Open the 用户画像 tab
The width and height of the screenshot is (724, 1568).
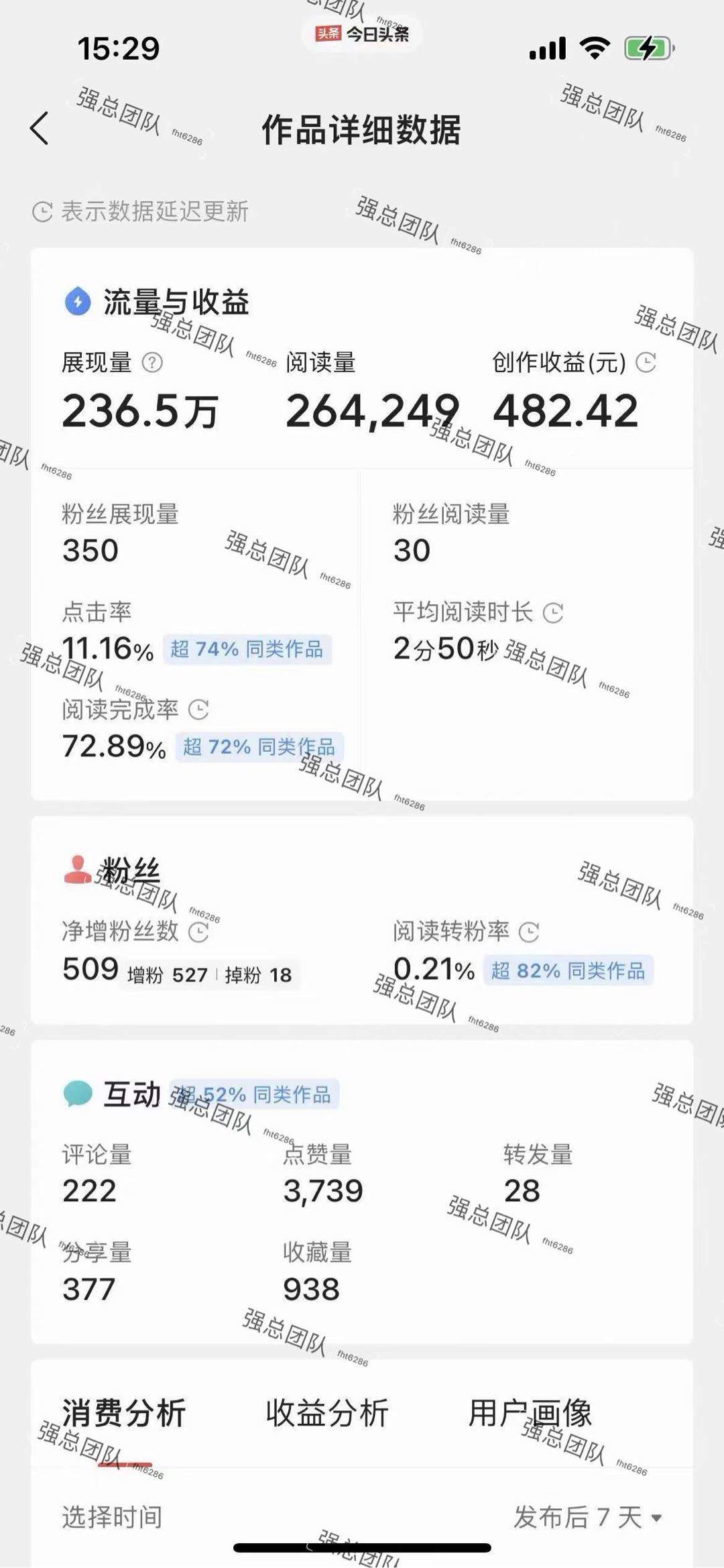point(530,1412)
